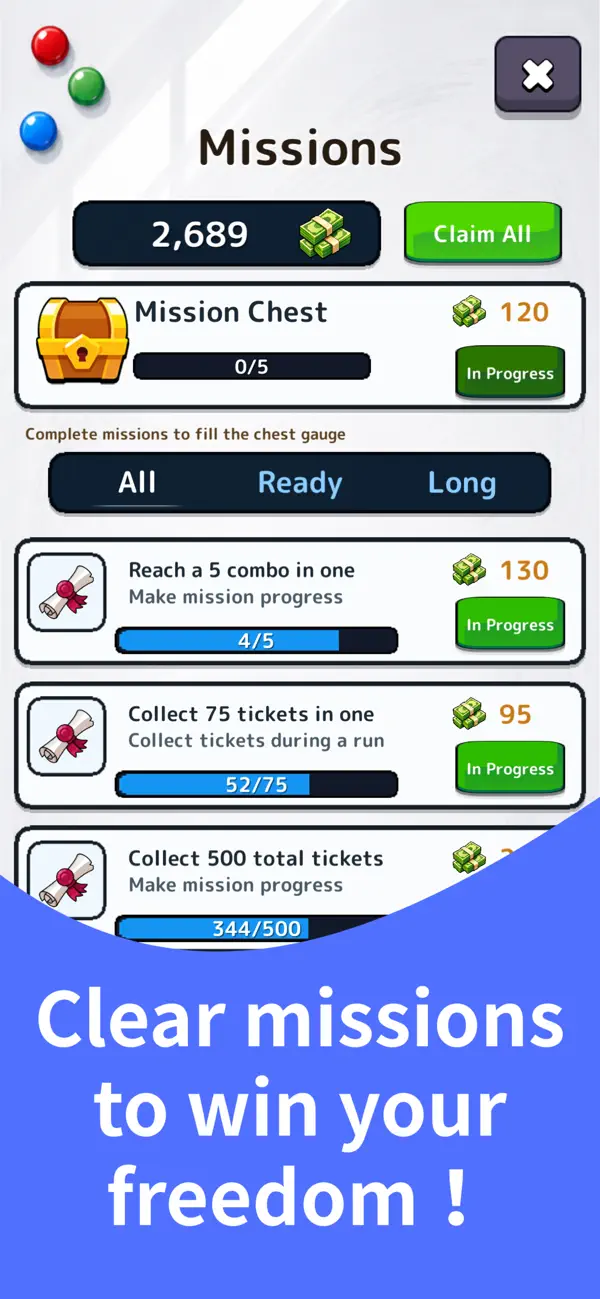Tap In Progress for 5 combo mission

click(510, 626)
